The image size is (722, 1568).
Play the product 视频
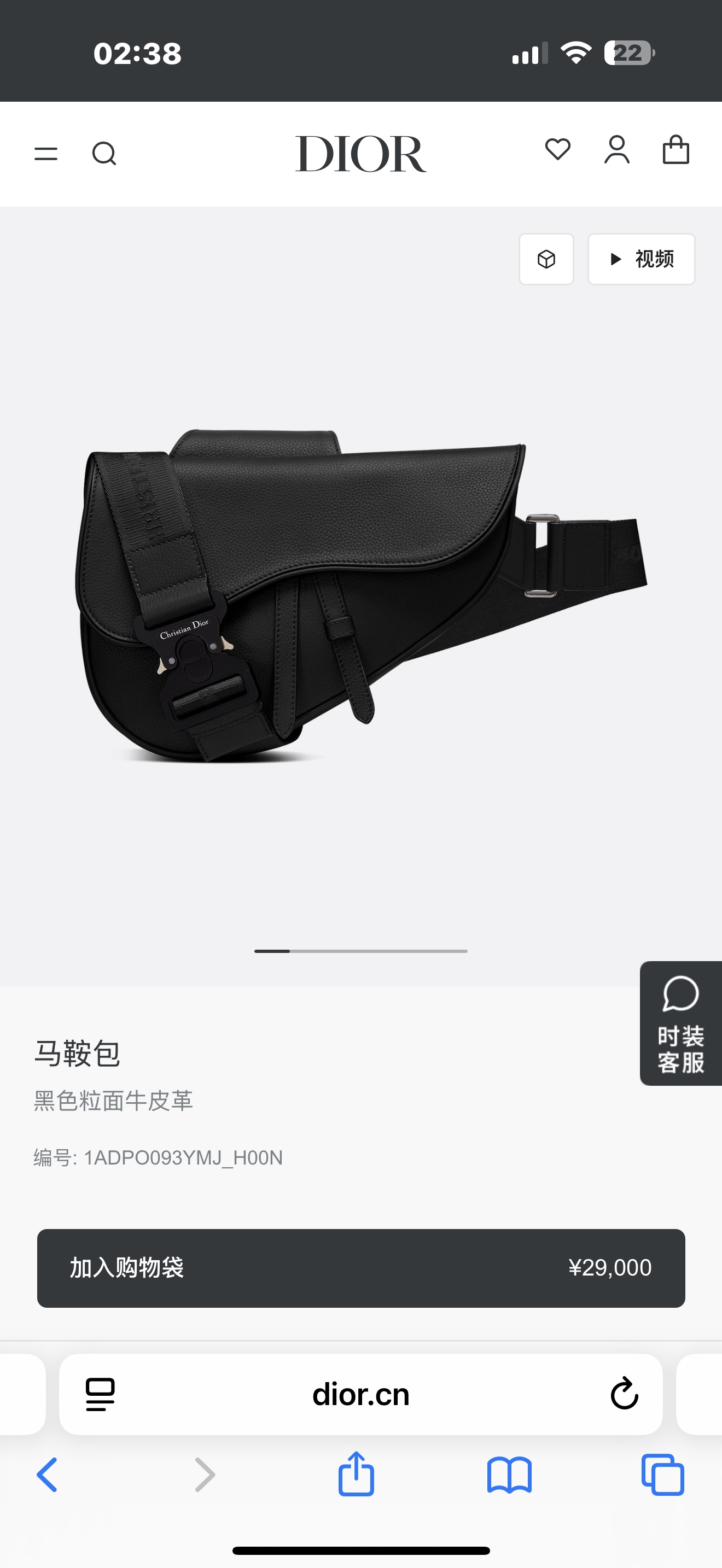pyautogui.click(x=641, y=259)
